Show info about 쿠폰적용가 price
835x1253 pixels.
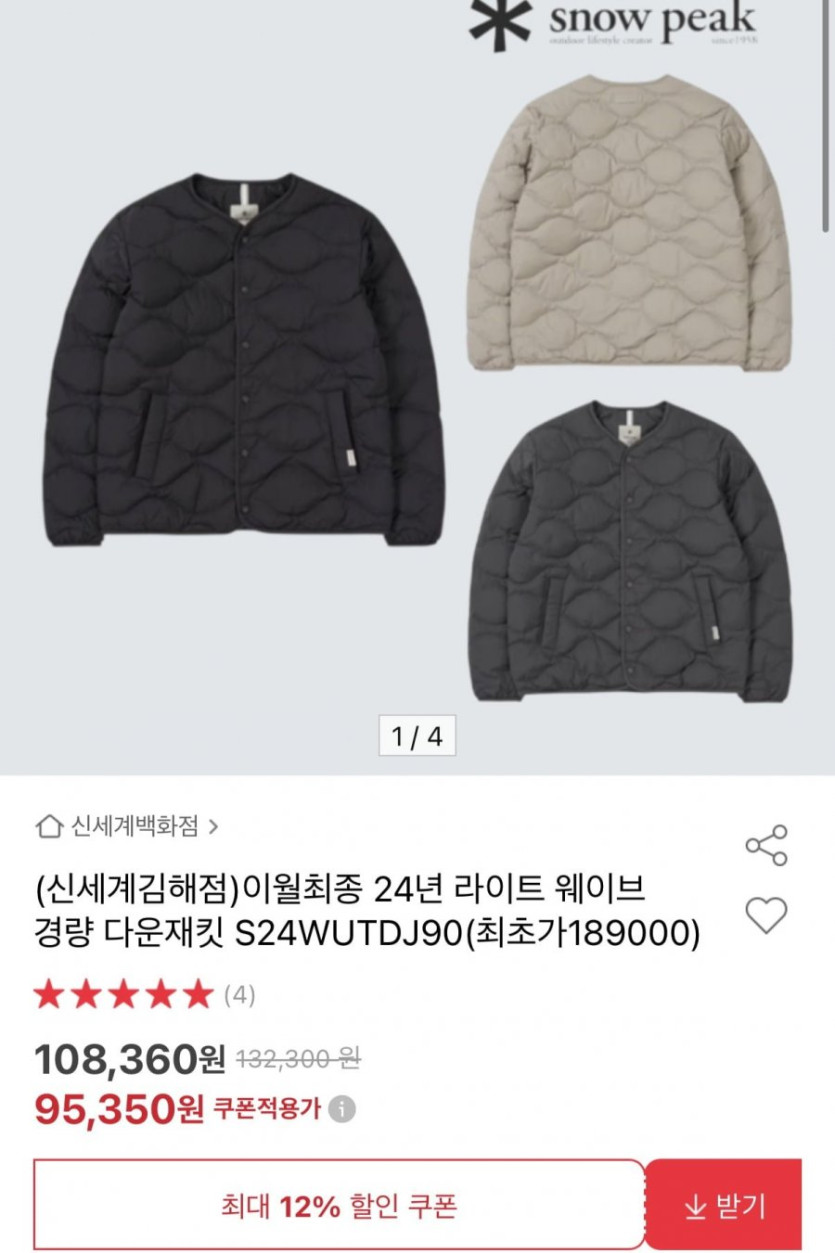pyautogui.click(x=342, y=1109)
